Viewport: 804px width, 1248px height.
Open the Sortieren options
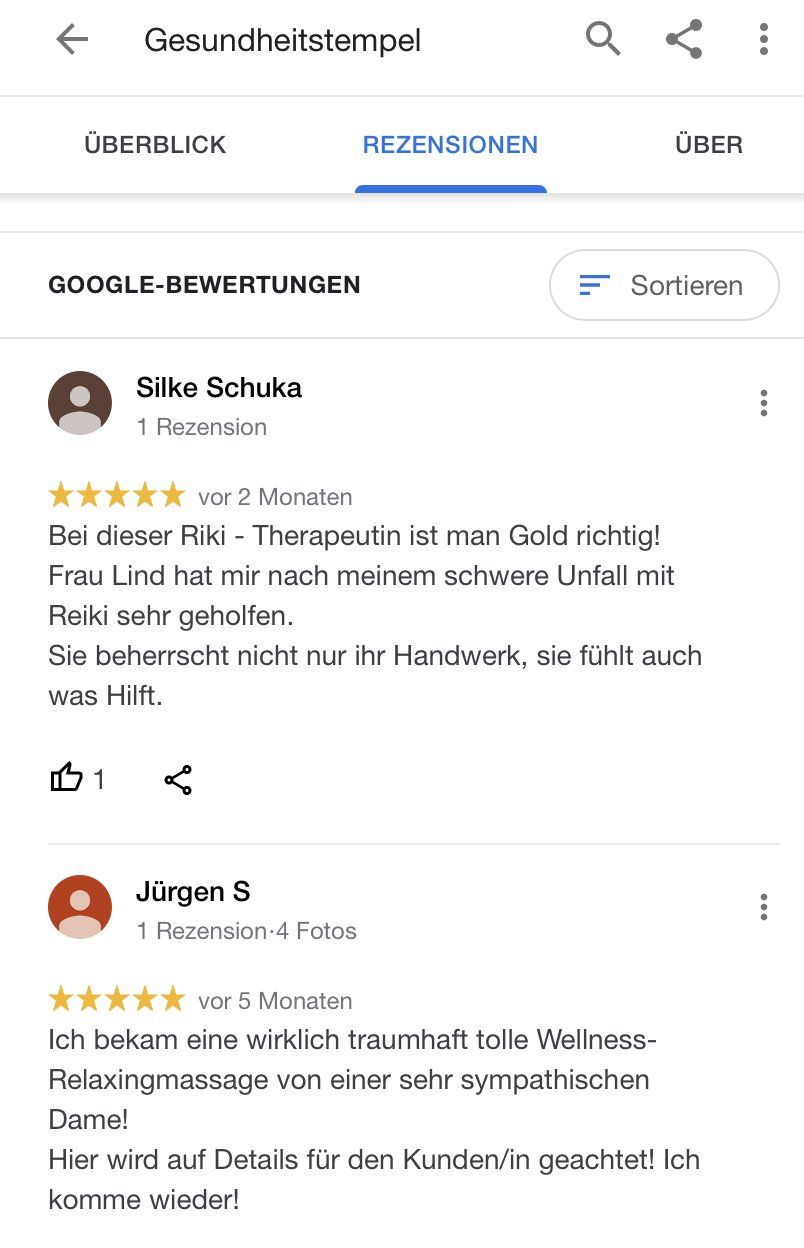click(664, 286)
